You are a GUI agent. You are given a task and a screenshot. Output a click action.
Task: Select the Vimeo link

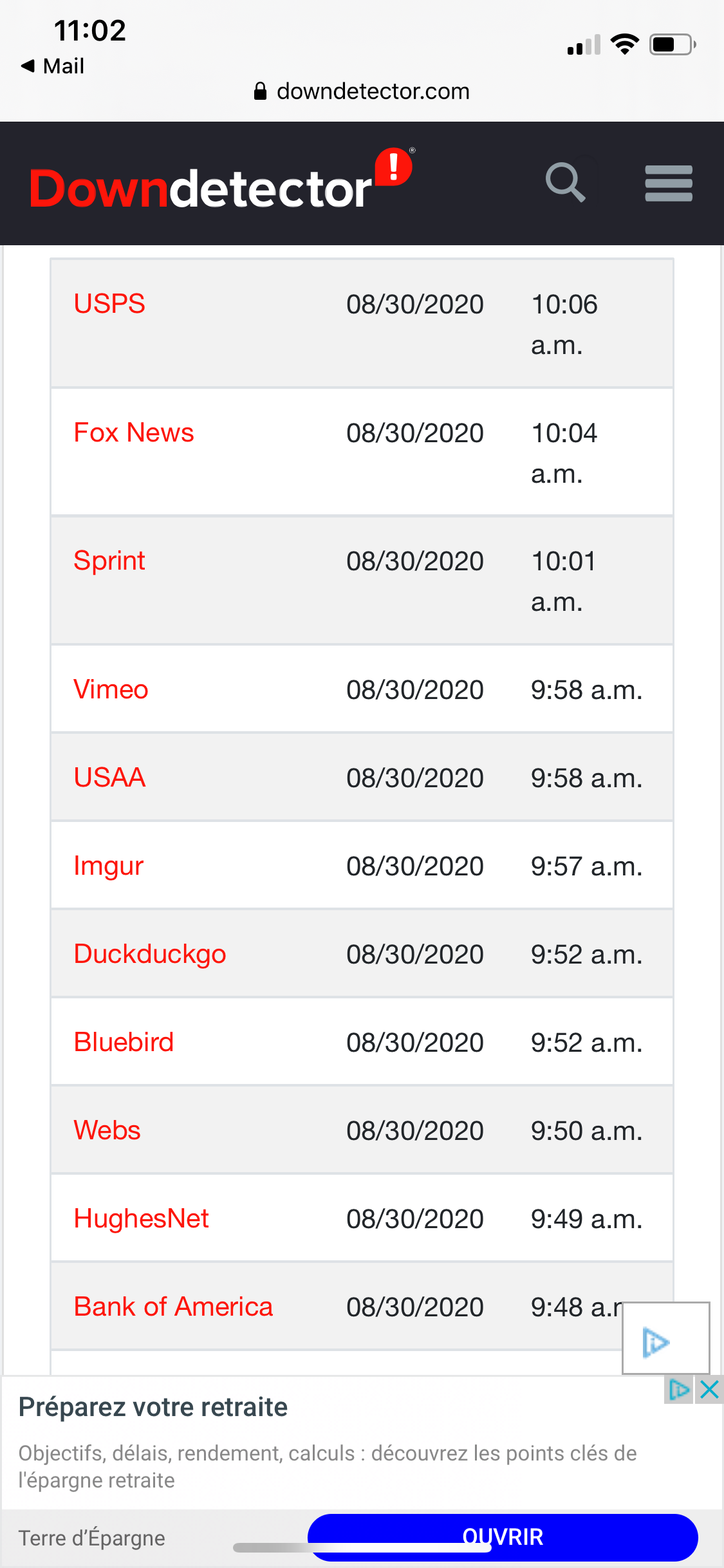(111, 689)
